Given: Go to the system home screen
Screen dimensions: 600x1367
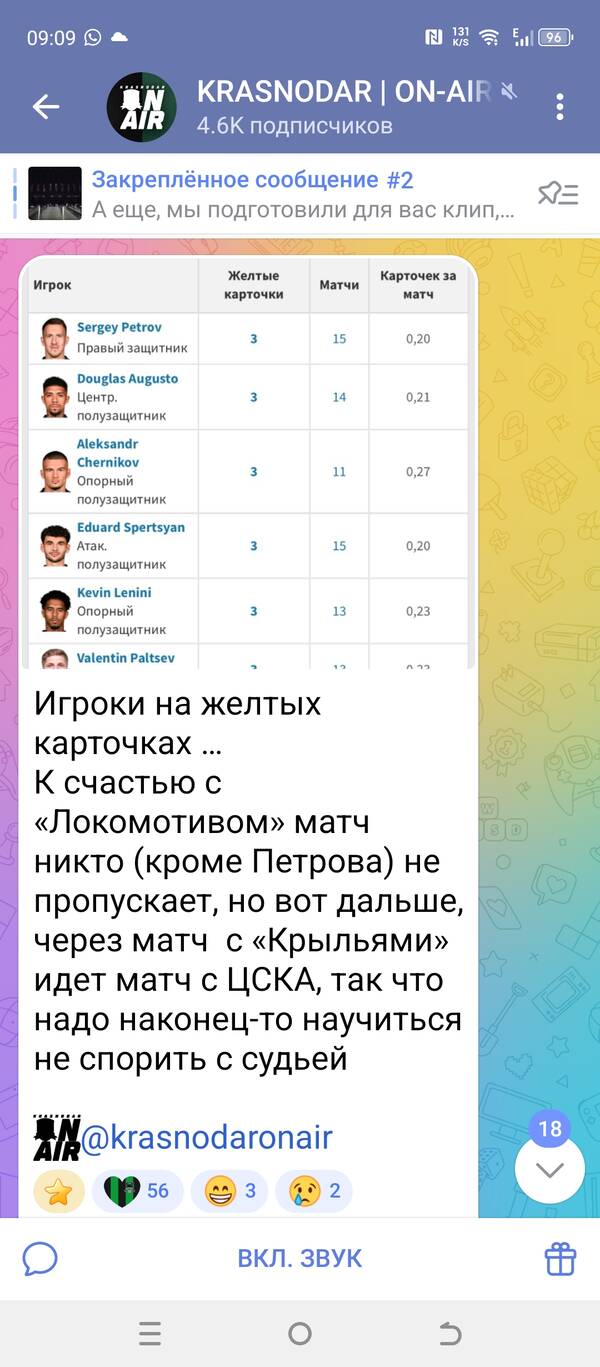Looking at the screenshot, I should pyautogui.click(x=300, y=1334).
